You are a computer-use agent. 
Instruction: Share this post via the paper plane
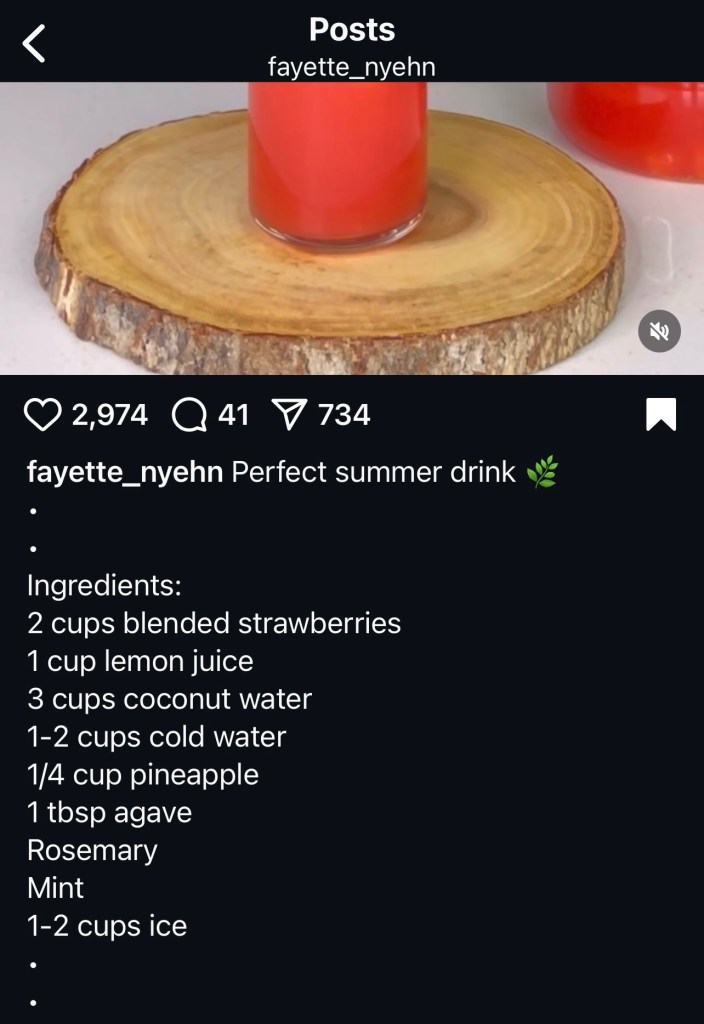click(289, 414)
